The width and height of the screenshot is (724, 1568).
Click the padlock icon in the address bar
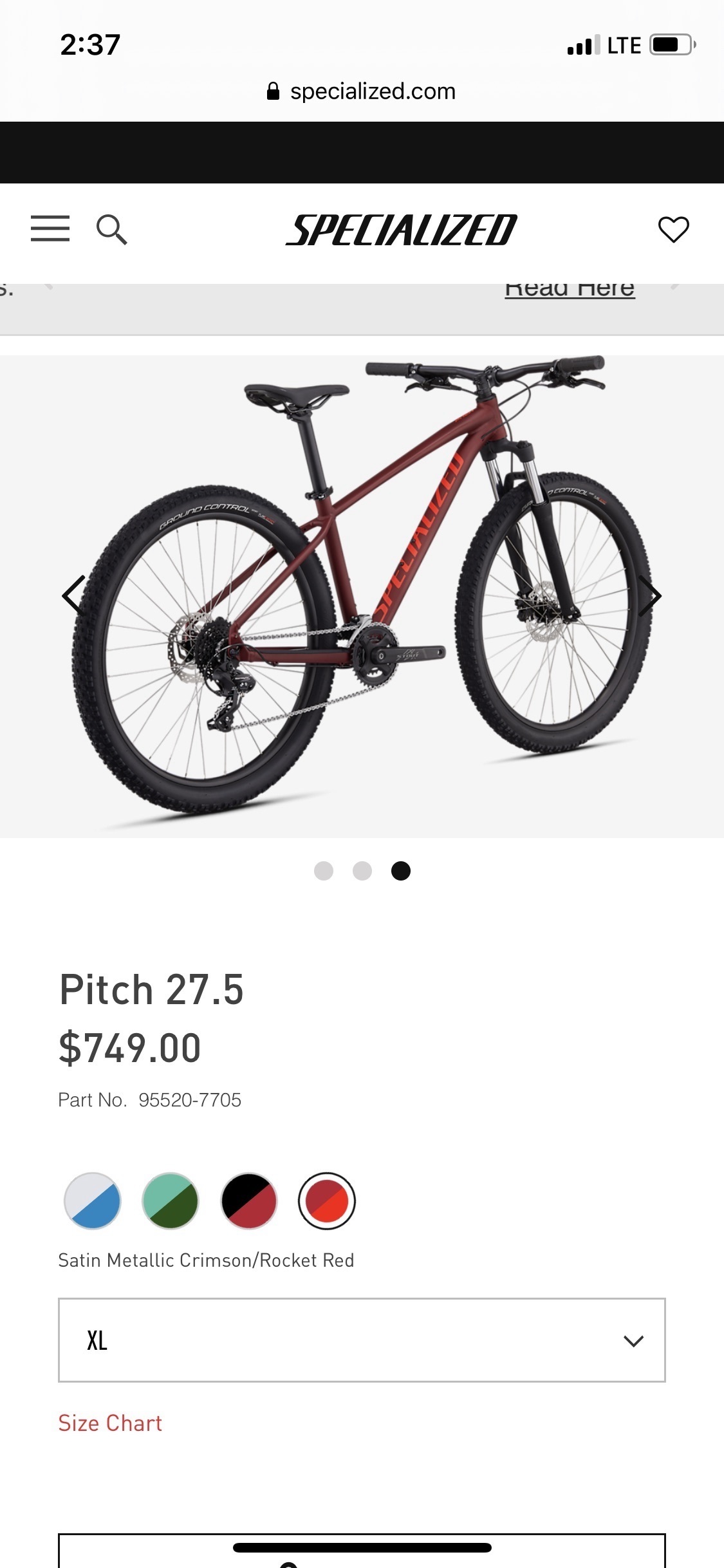[273, 90]
